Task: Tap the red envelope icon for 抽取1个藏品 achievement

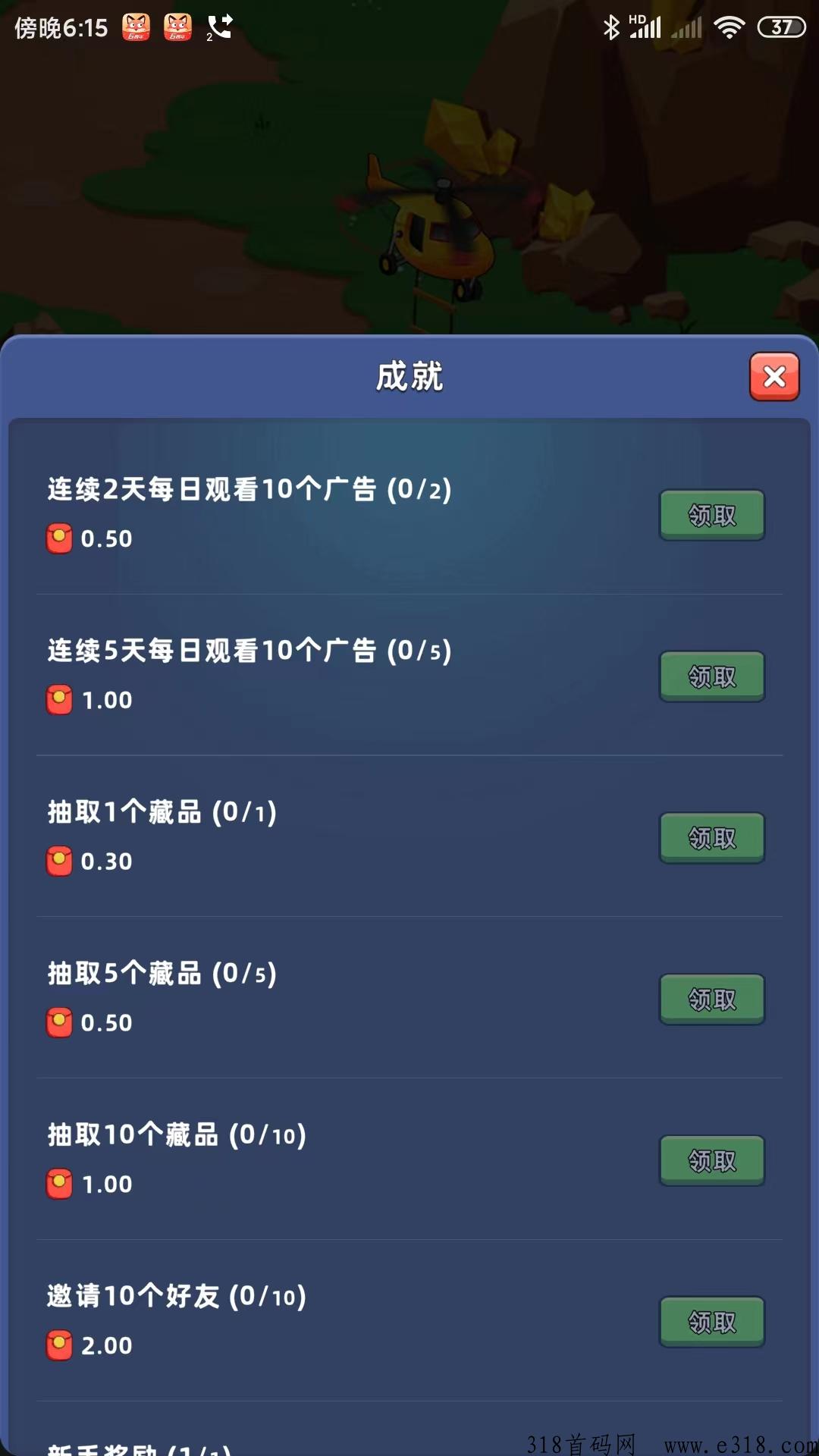Action: pyautogui.click(x=61, y=861)
